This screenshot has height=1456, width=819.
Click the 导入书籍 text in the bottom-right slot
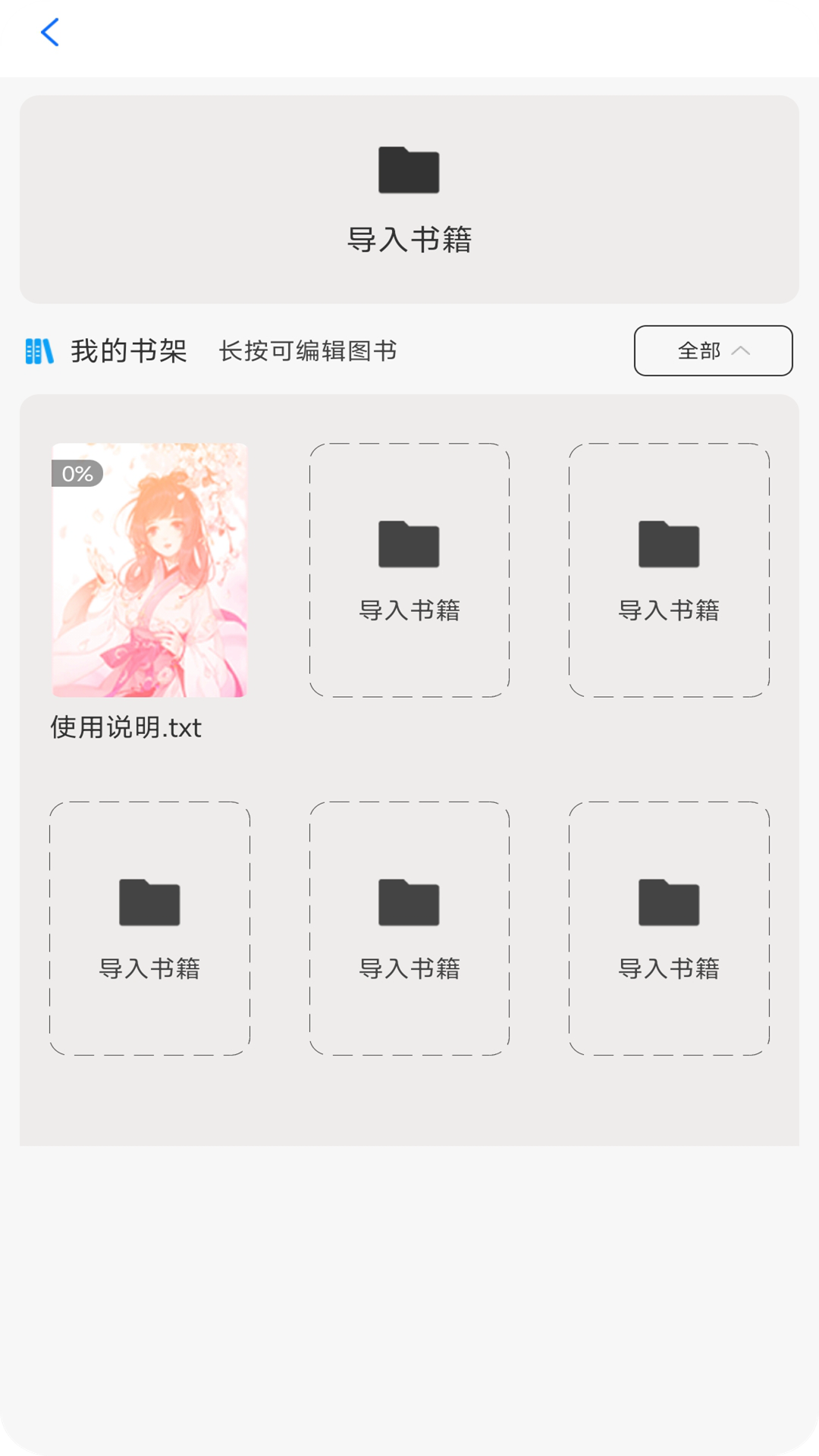click(668, 968)
